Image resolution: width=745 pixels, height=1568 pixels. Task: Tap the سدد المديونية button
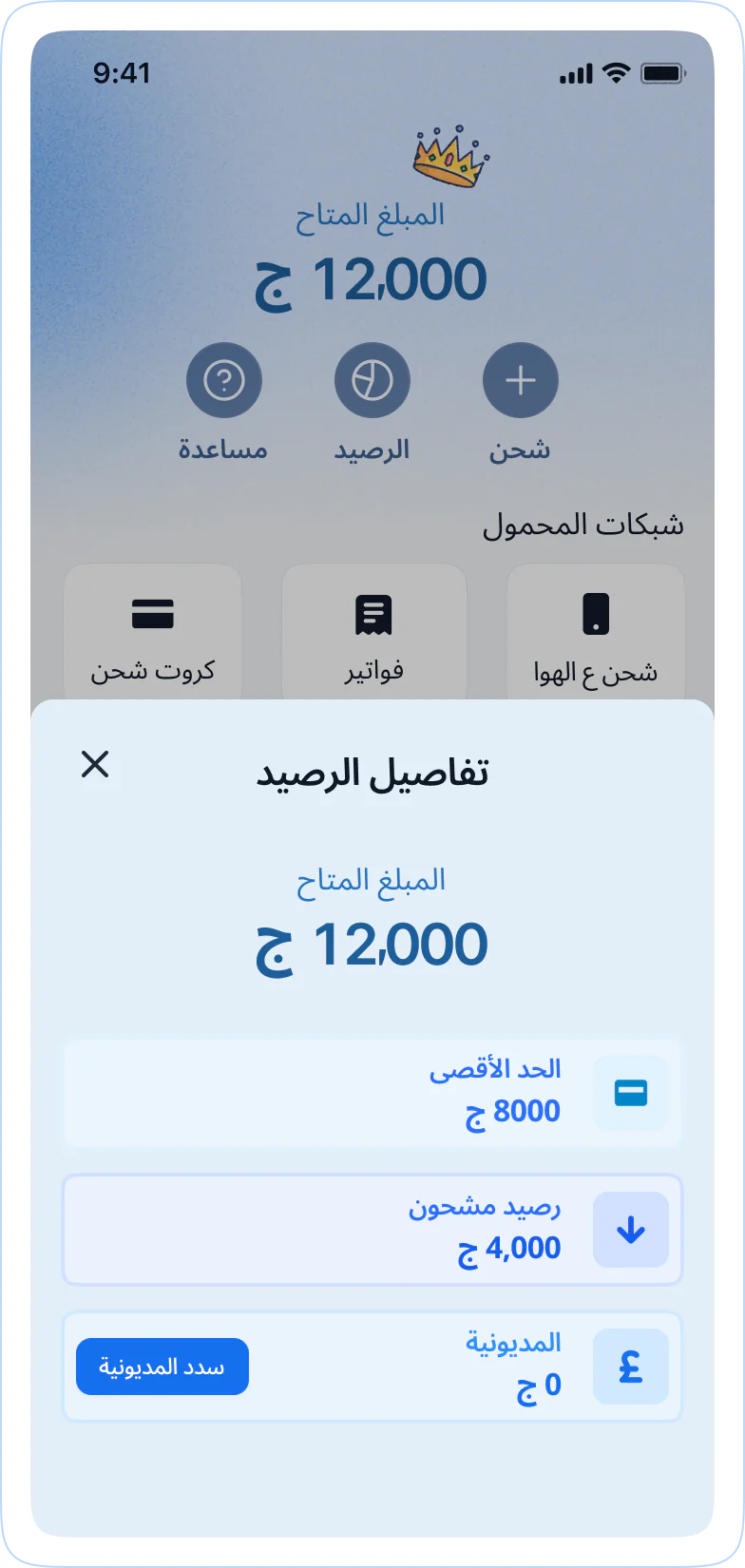coord(162,1367)
